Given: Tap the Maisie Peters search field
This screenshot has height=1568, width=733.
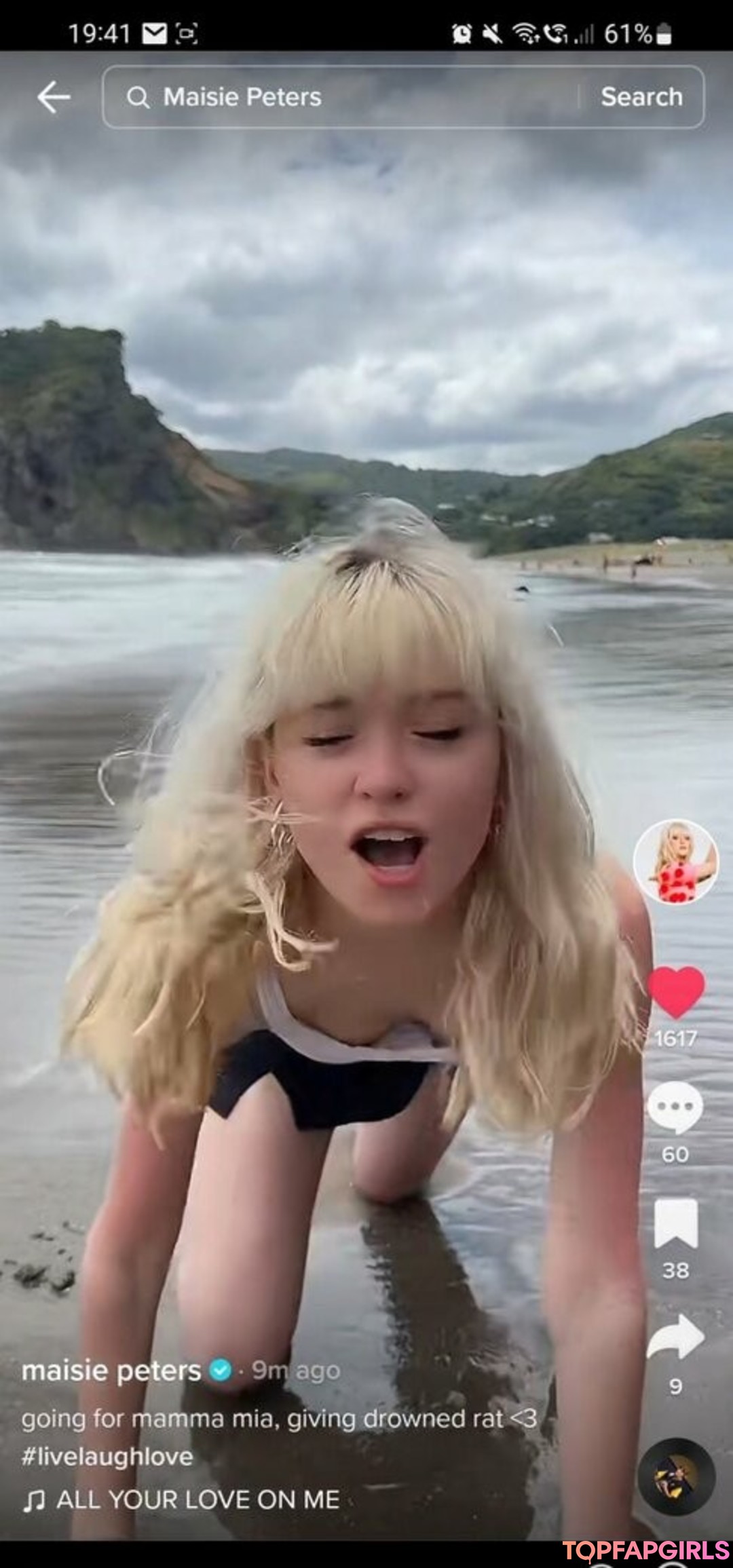Looking at the screenshot, I should 339,97.
